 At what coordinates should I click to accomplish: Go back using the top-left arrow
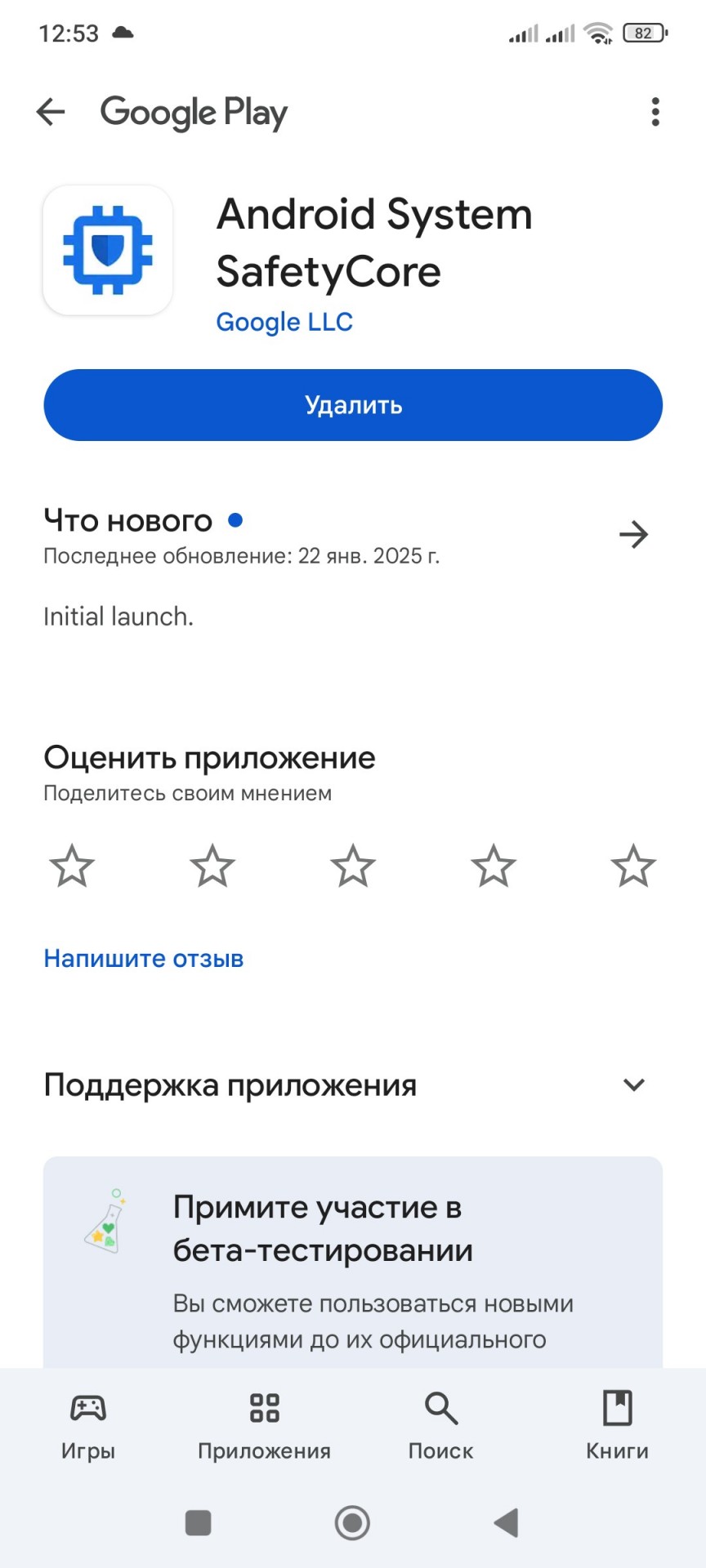[51, 112]
